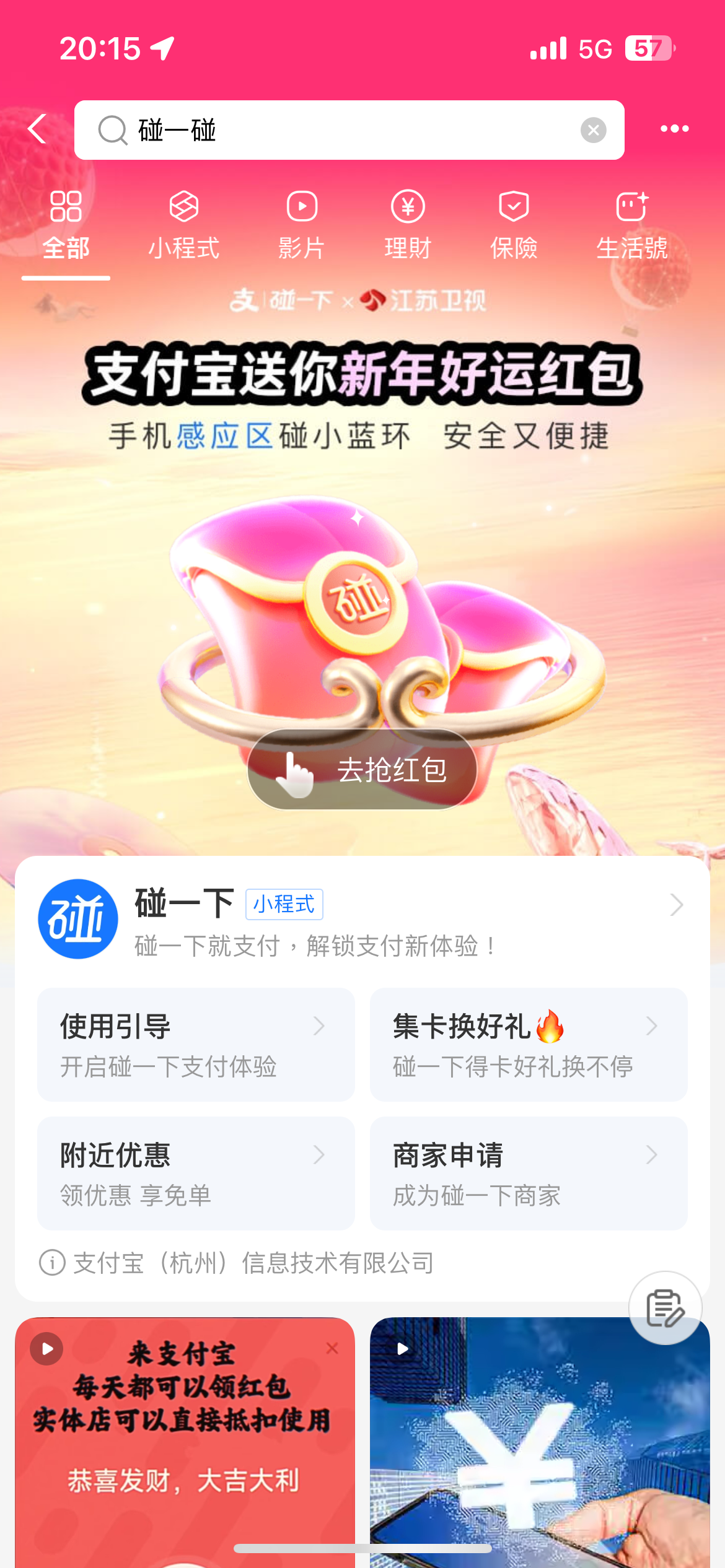Switch to the 小程式 tab
Viewport: 725px width, 1568px height.
coord(184,226)
